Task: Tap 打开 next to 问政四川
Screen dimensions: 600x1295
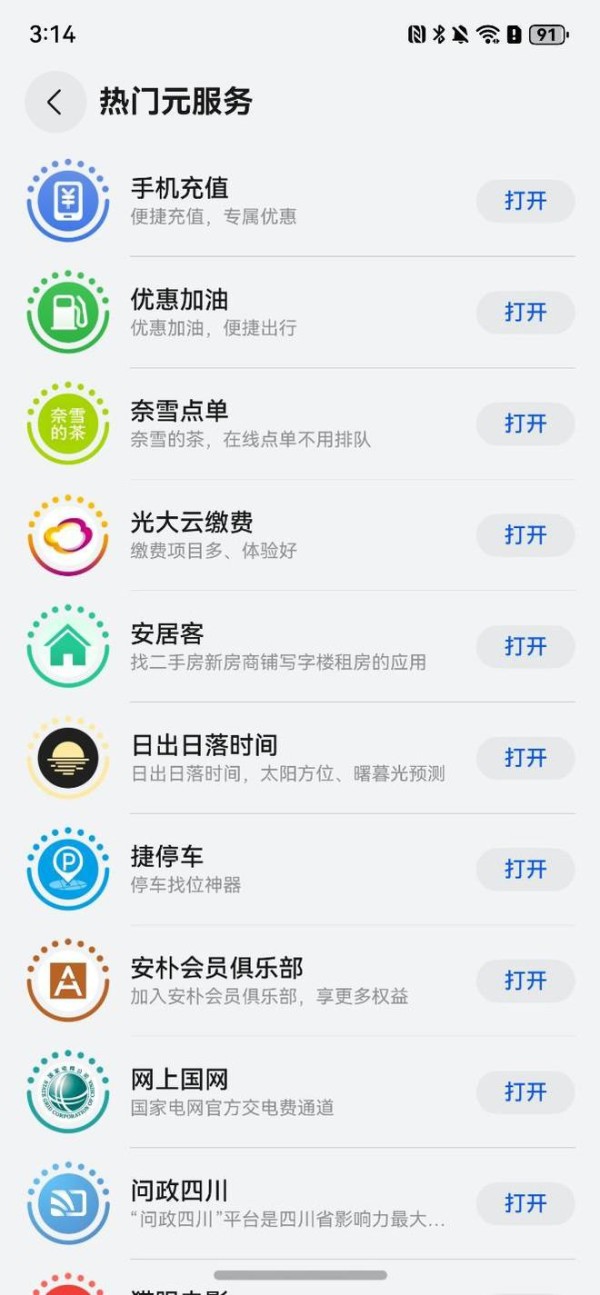Action: tap(525, 1203)
